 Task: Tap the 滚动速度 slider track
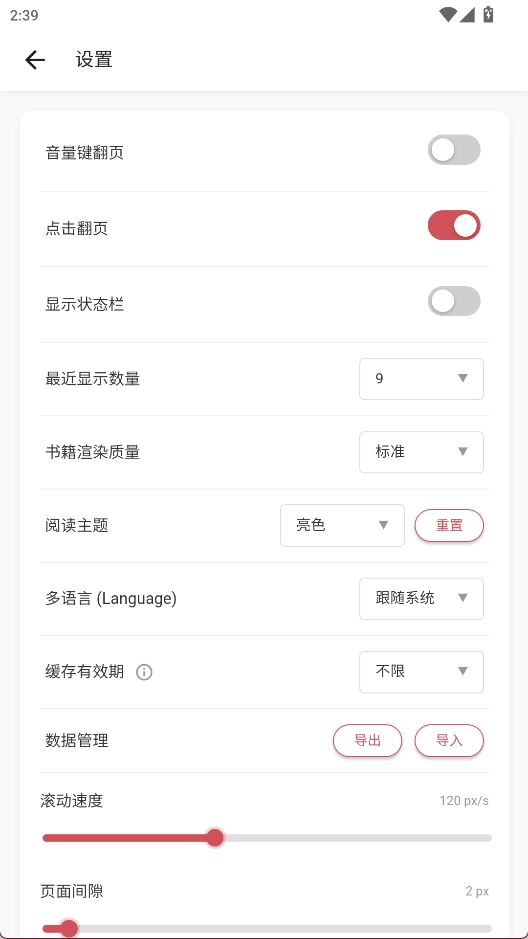[267, 838]
